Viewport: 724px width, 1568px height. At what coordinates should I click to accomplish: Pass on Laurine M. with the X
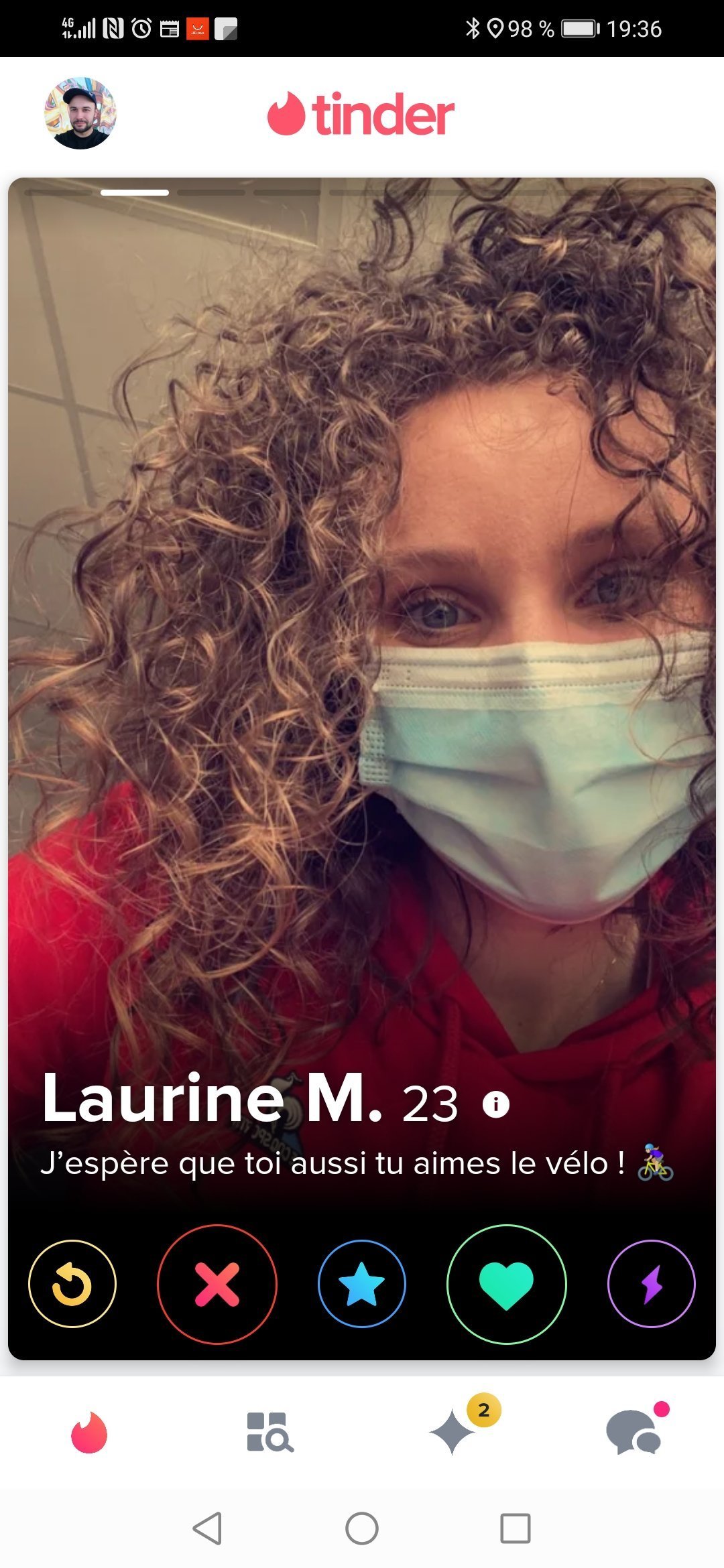point(217,1284)
